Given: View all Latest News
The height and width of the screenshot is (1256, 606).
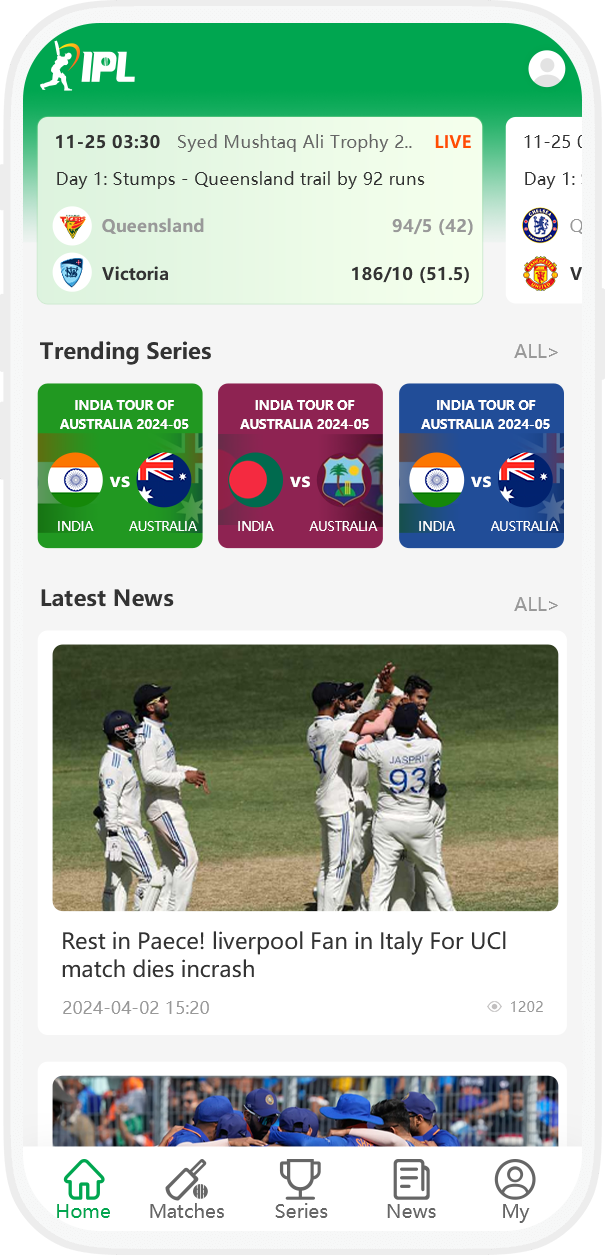Looking at the screenshot, I should click(x=536, y=604).
